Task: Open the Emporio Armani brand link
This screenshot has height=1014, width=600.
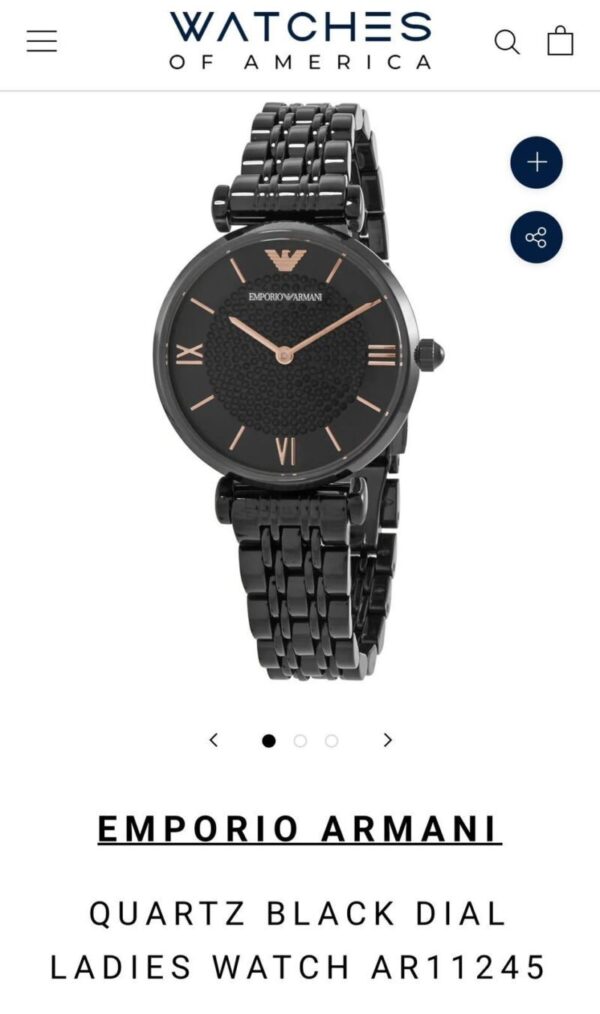Action: click(x=299, y=829)
